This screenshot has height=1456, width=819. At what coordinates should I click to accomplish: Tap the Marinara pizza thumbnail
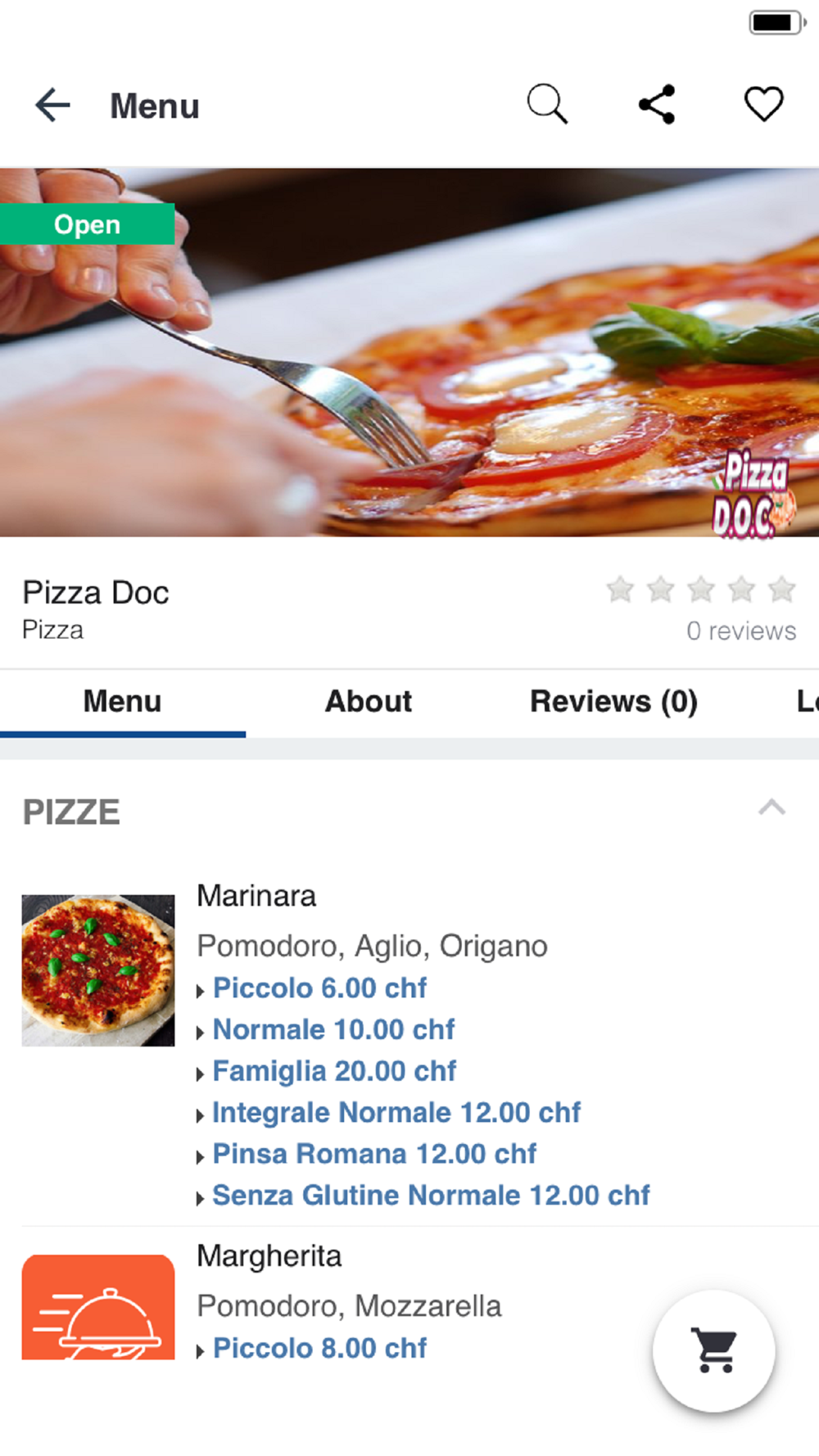[98, 970]
